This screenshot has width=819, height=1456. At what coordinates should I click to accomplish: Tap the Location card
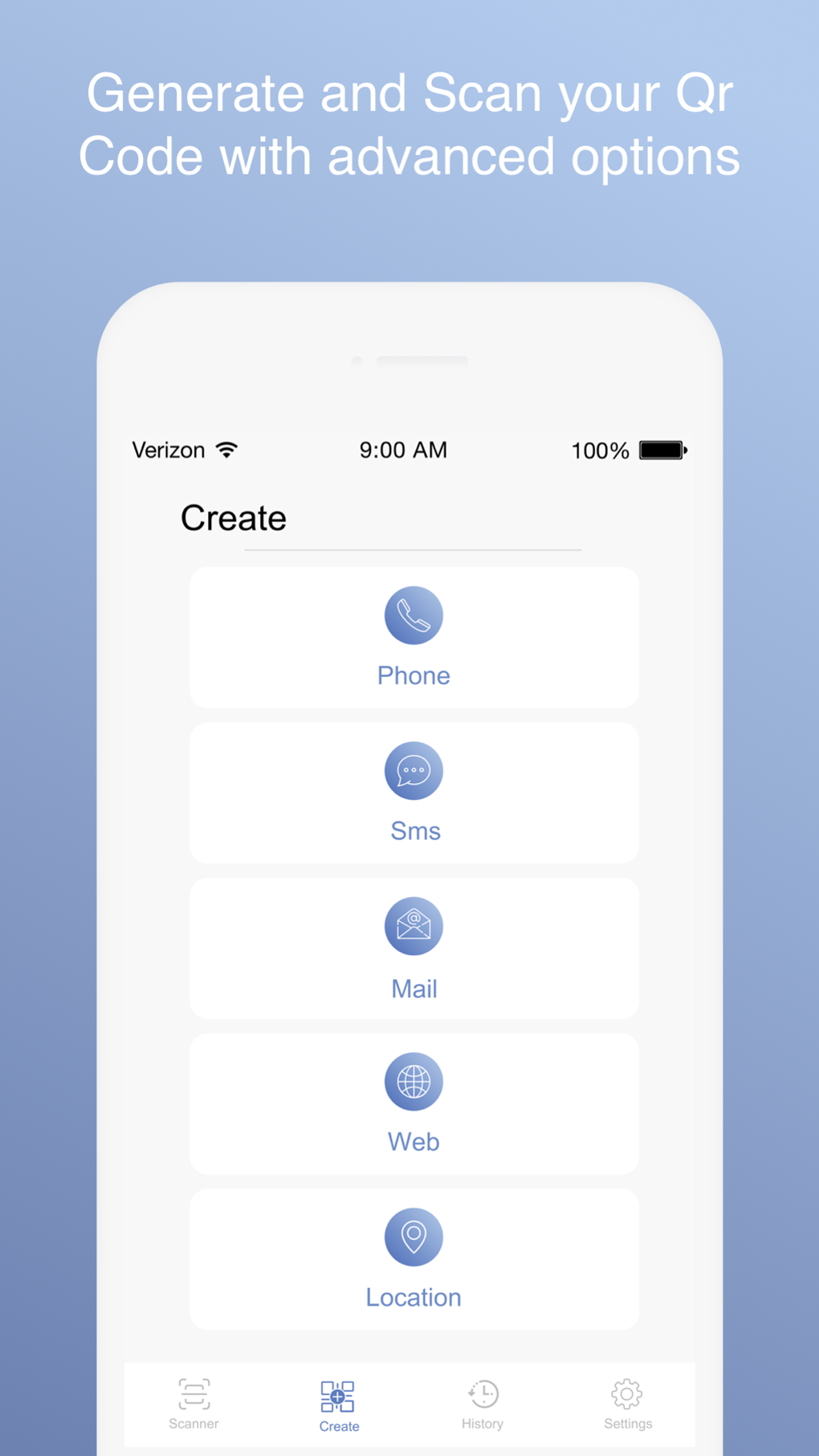[414, 1258]
